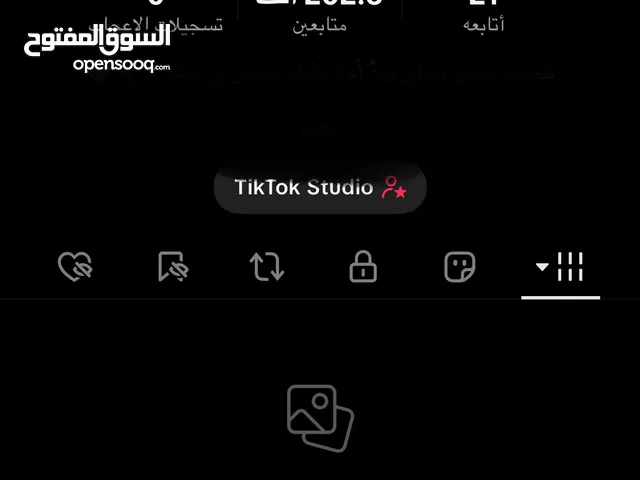This screenshot has width=640, height=480.
Task: Open the saved bookmarks tab
Action: pos(172,267)
